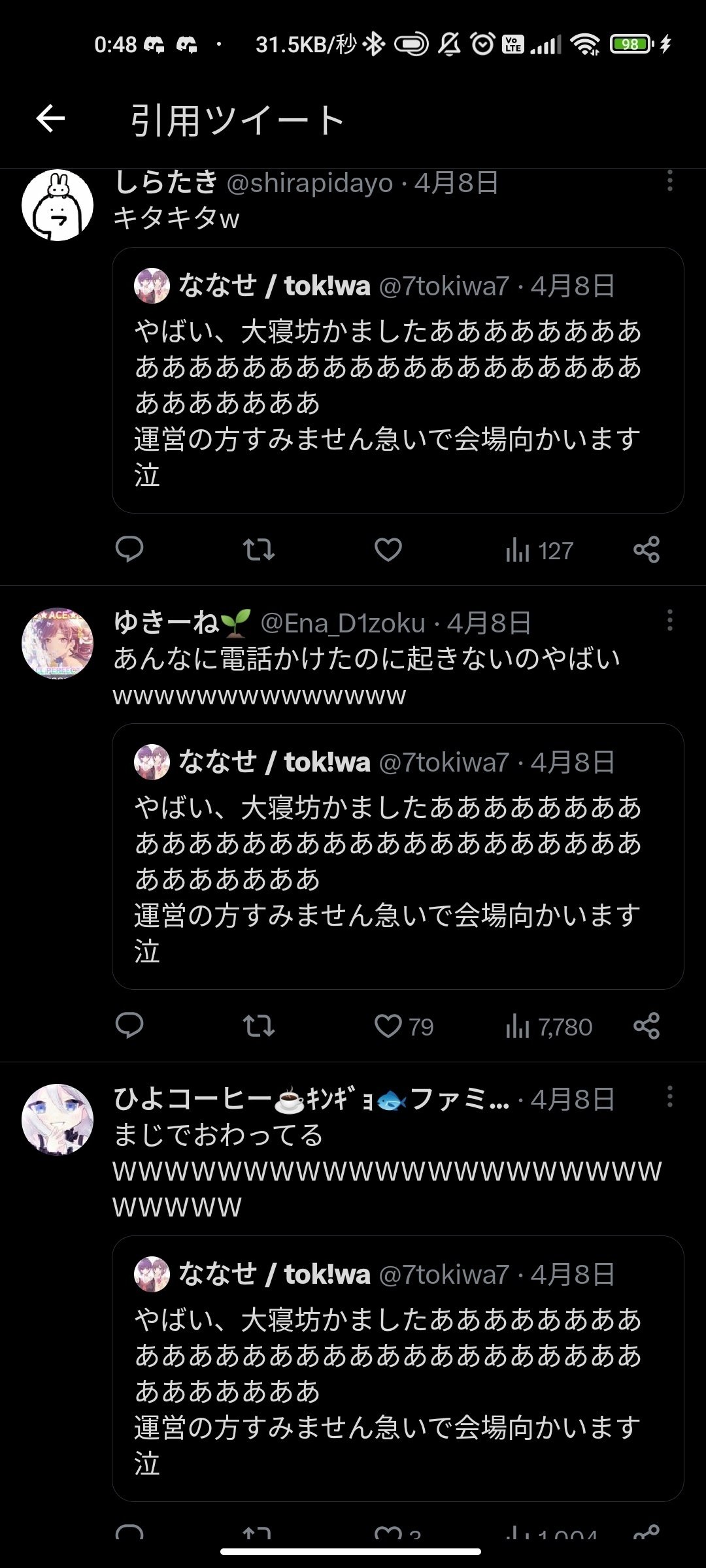Retweet ゆきーね's quote tweet

(x=259, y=1026)
